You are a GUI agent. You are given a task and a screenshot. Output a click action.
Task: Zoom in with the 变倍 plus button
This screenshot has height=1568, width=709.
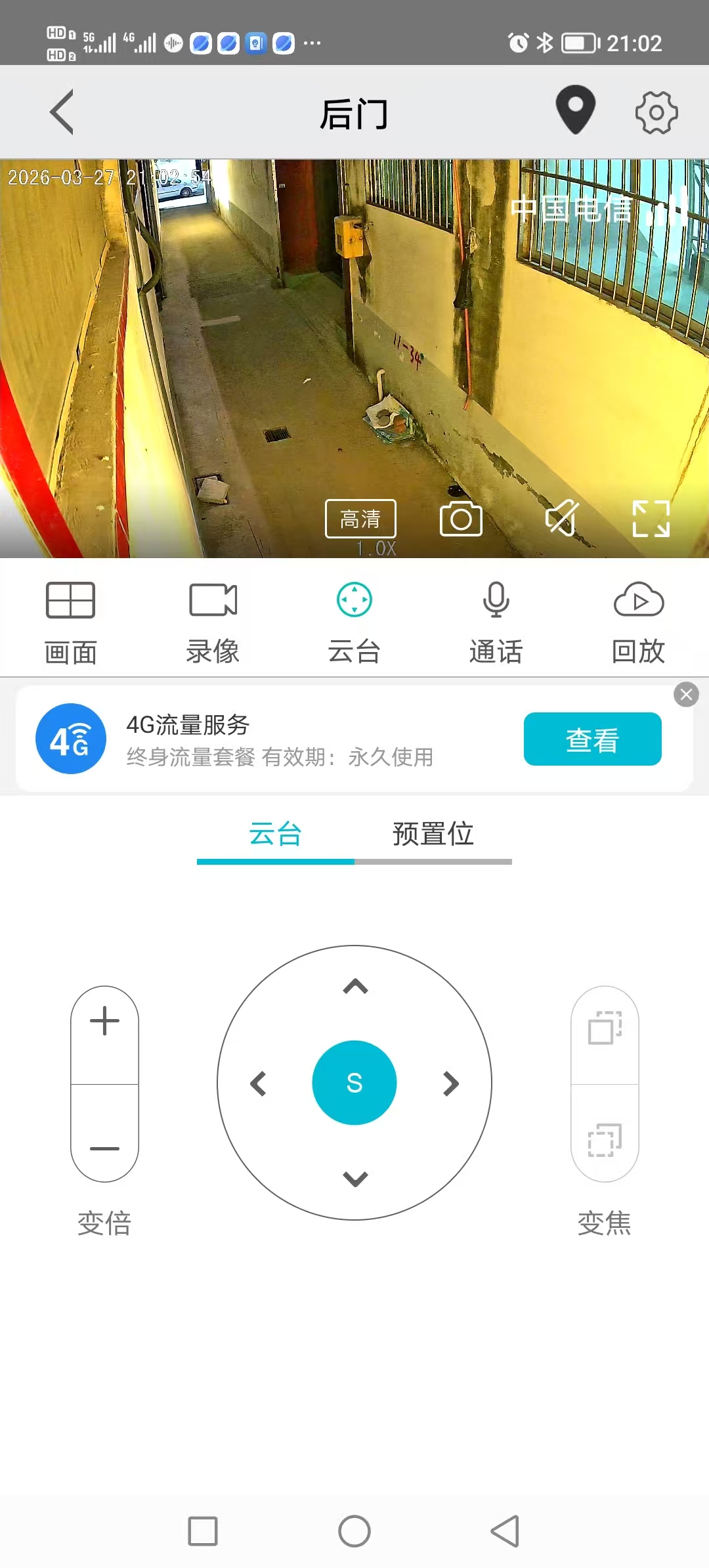point(104,1022)
